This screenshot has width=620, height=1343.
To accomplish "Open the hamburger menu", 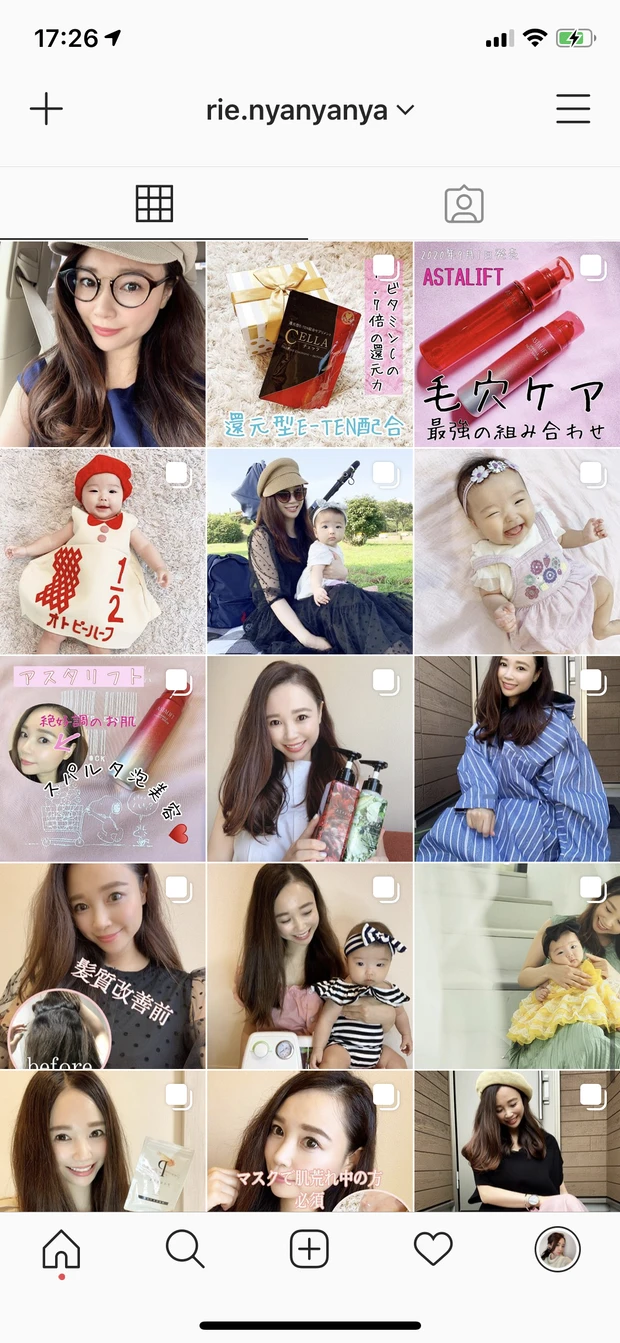I will pos(573,109).
